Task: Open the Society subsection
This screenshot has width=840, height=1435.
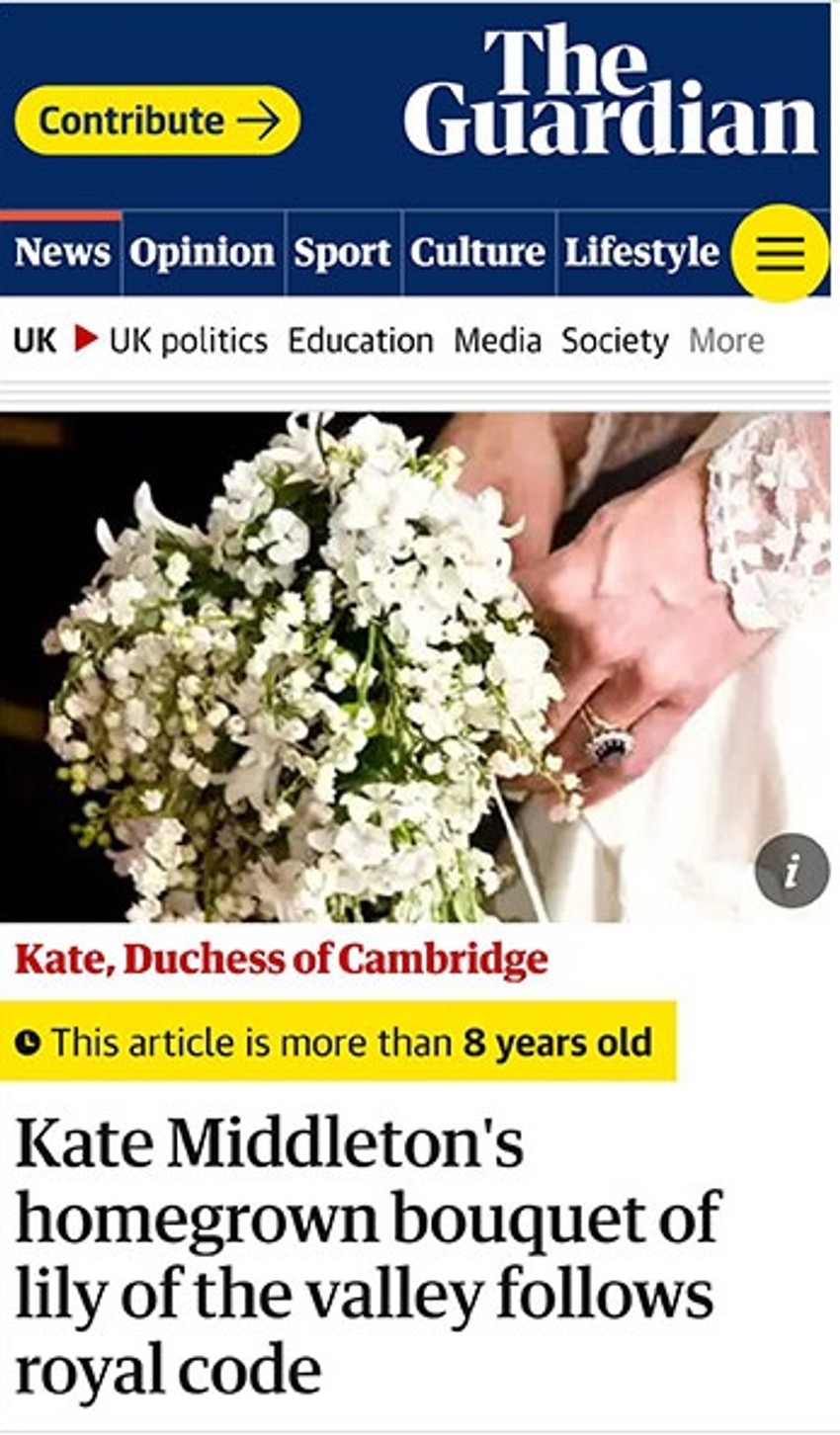Action: tap(615, 341)
